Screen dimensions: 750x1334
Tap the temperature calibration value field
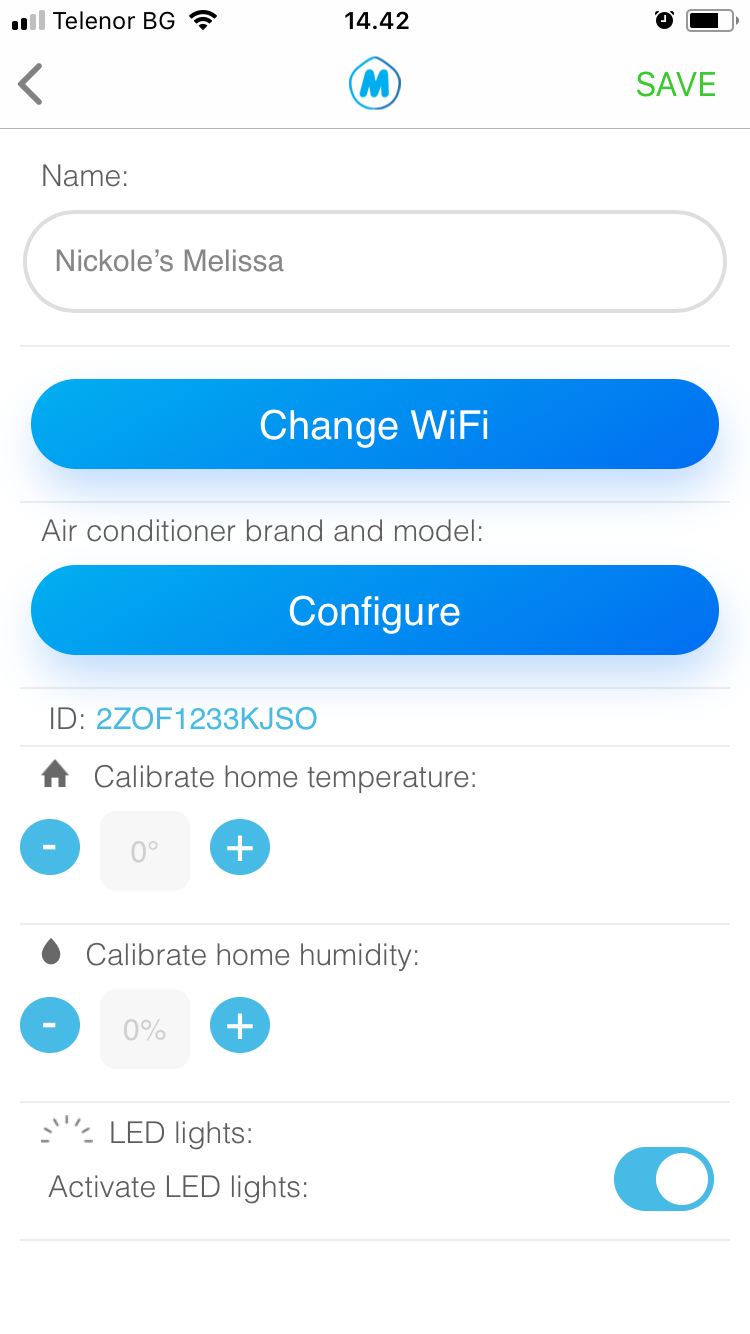click(145, 851)
